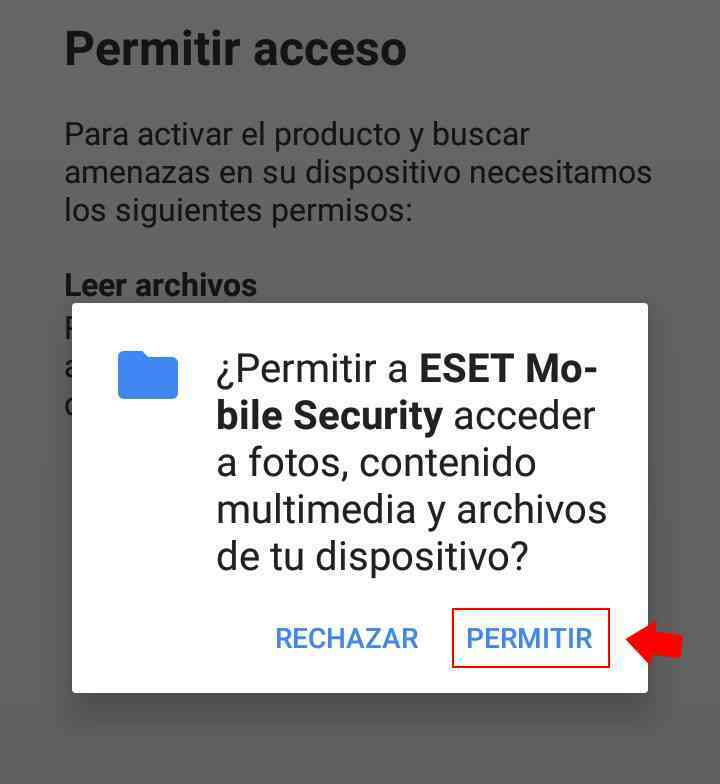Allow ESET Mobile Security file access with PERMITIR
The image size is (720, 784).
pyautogui.click(x=529, y=638)
